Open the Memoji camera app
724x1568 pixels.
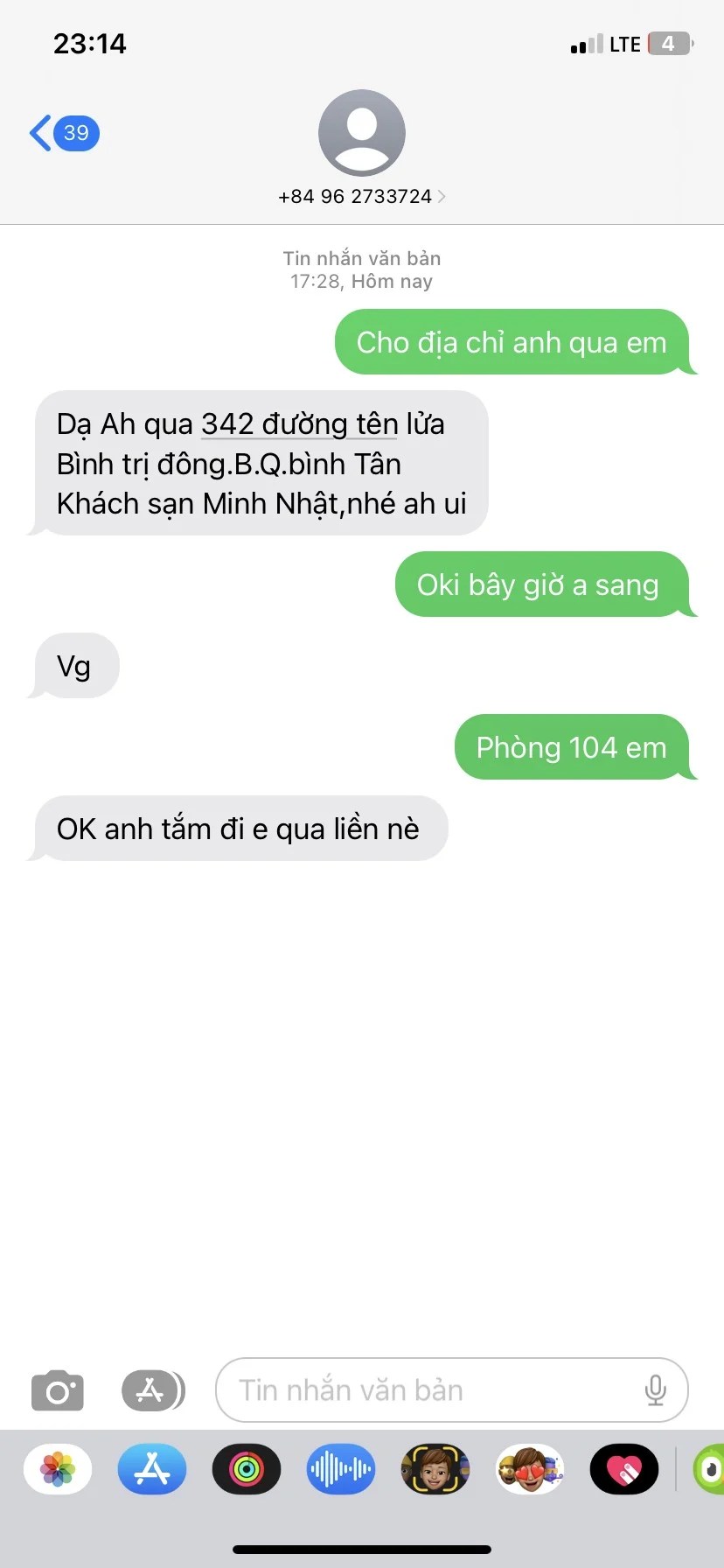click(435, 1469)
